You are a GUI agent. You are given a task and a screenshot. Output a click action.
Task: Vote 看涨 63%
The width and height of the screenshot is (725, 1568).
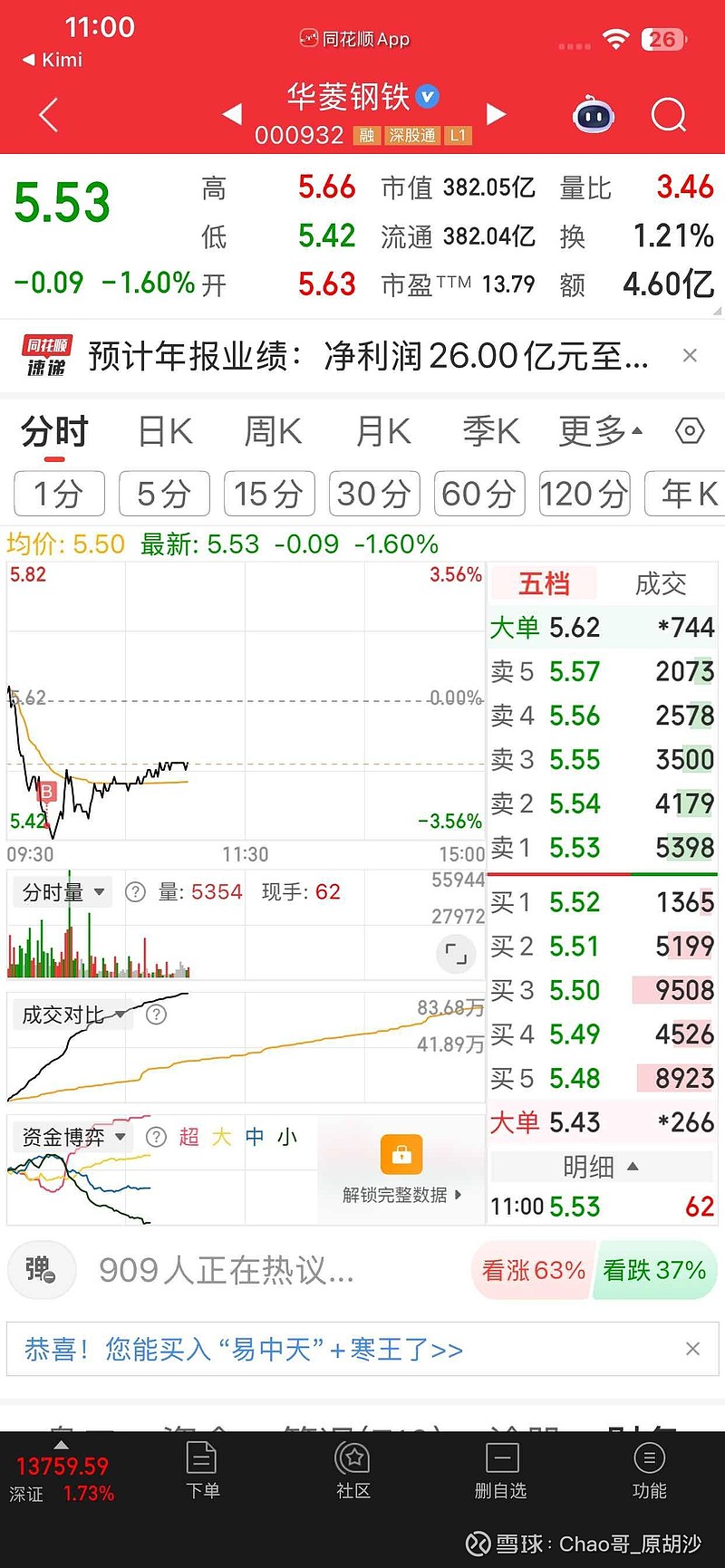click(533, 1271)
